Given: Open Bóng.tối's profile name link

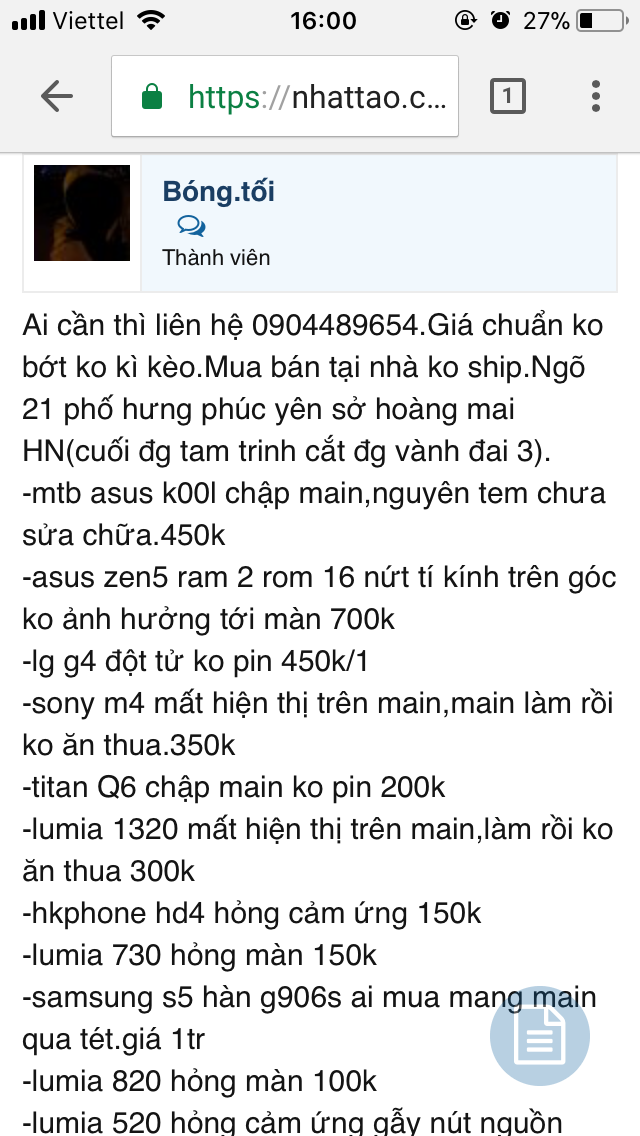Looking at the screenshot, I should point(218,191).
